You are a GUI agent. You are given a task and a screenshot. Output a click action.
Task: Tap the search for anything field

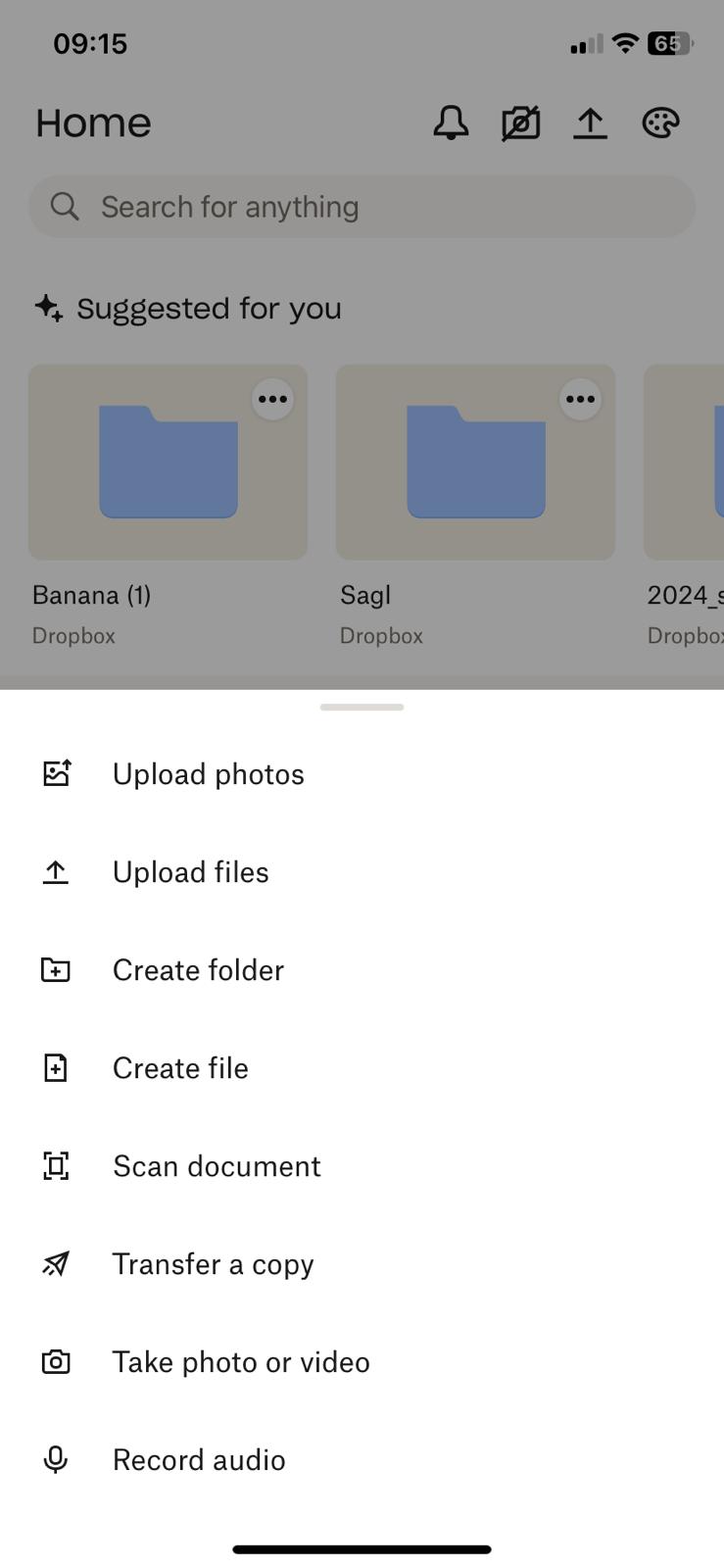point(362,207)
